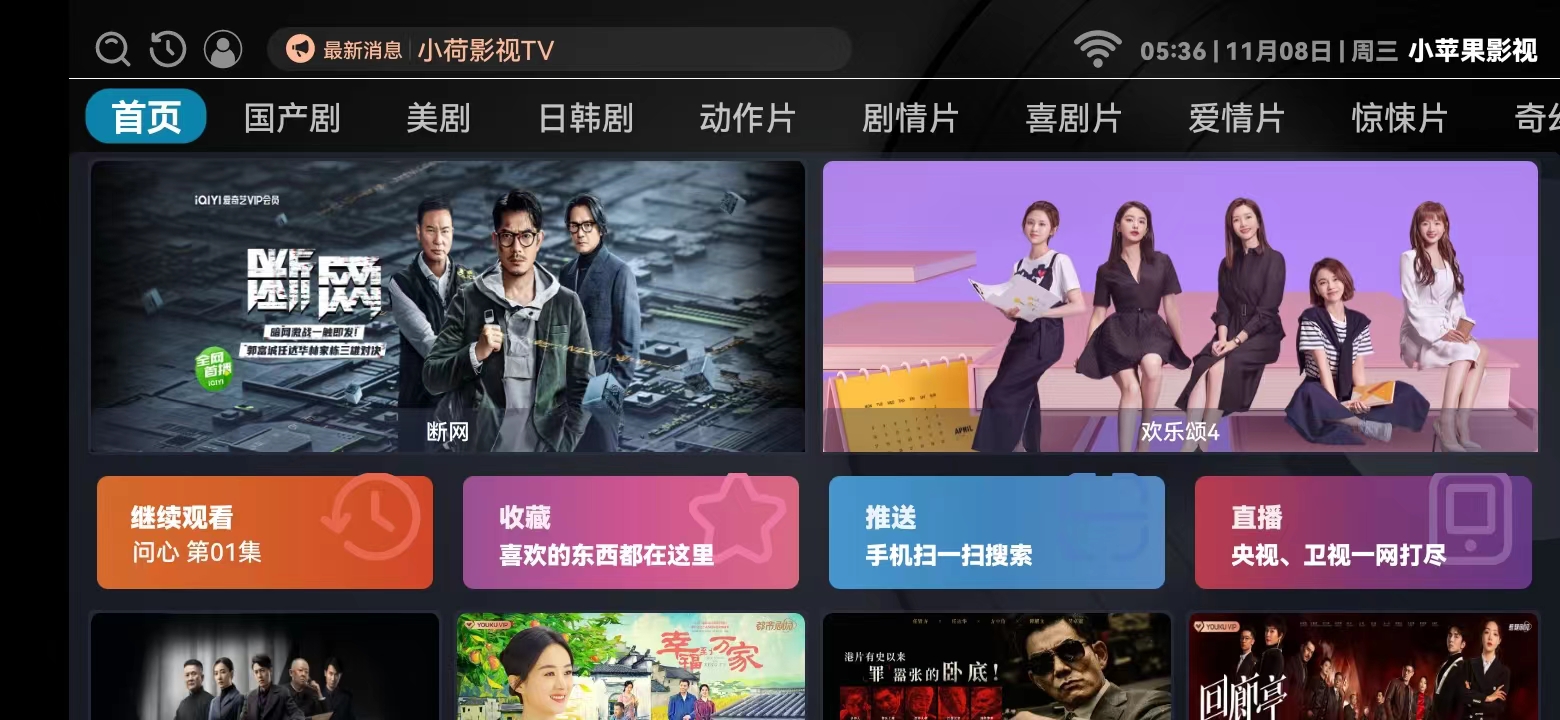Open watch history clock icon
Image resolution: width=1560 pixels, height=720 pixels.
[x=167, y=49]
